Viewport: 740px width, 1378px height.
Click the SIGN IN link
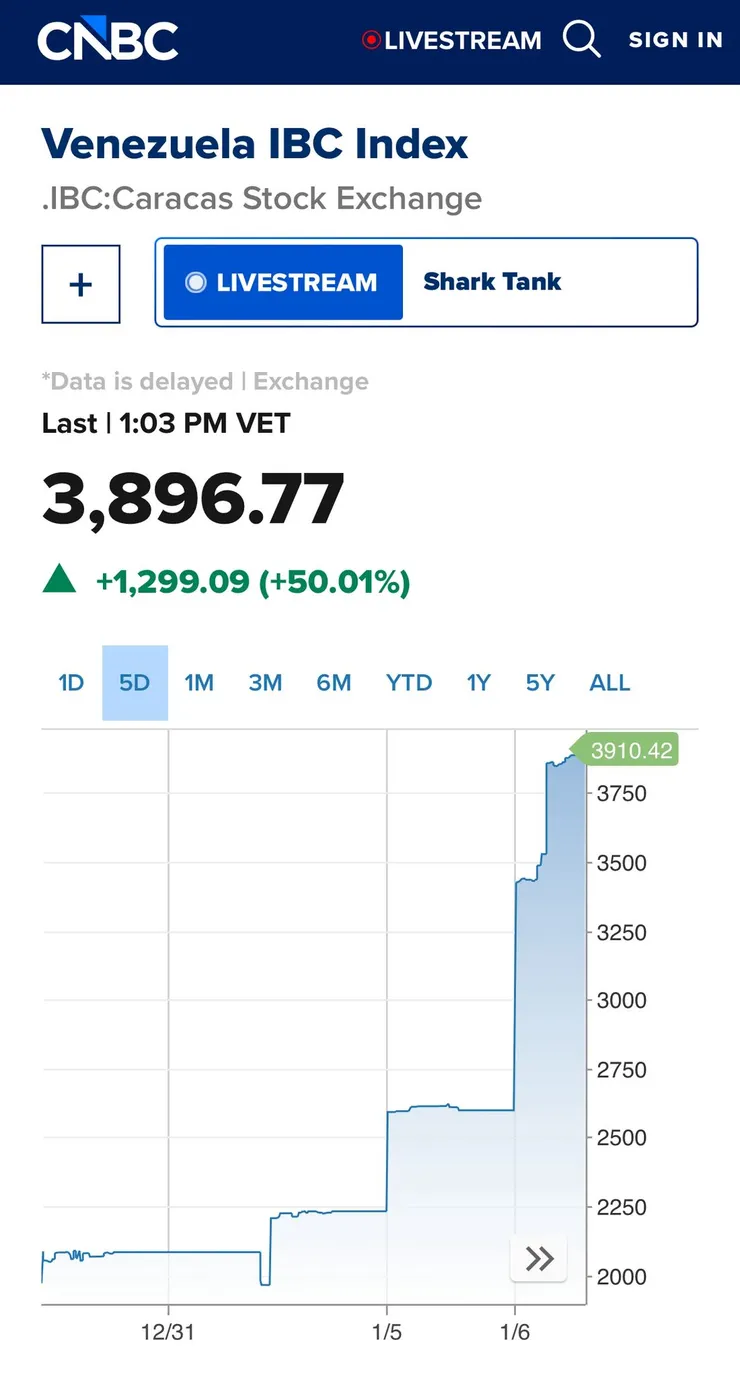click(676, 40)
